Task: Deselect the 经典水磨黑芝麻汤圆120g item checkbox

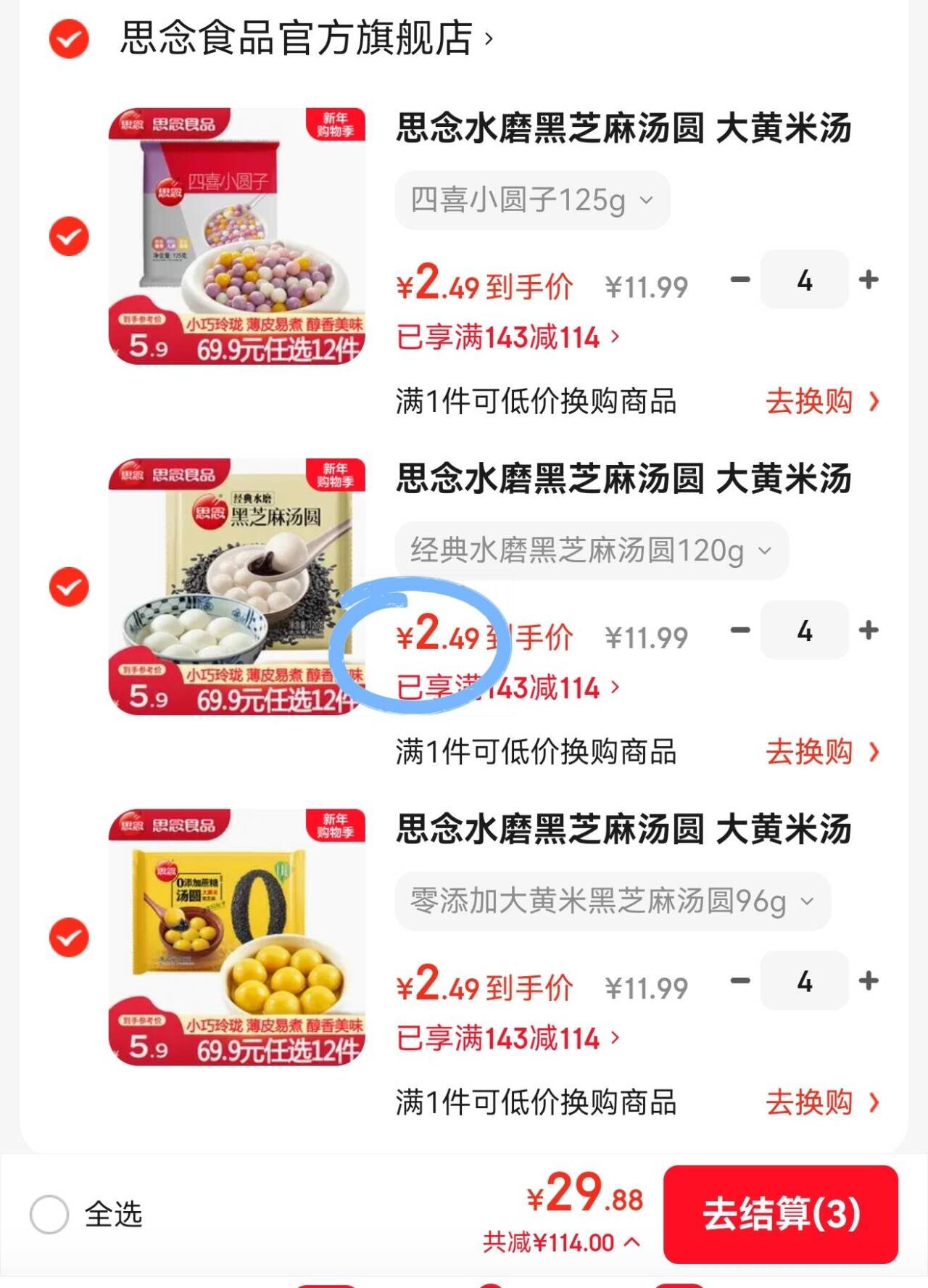Action: (x=69, y=587)
